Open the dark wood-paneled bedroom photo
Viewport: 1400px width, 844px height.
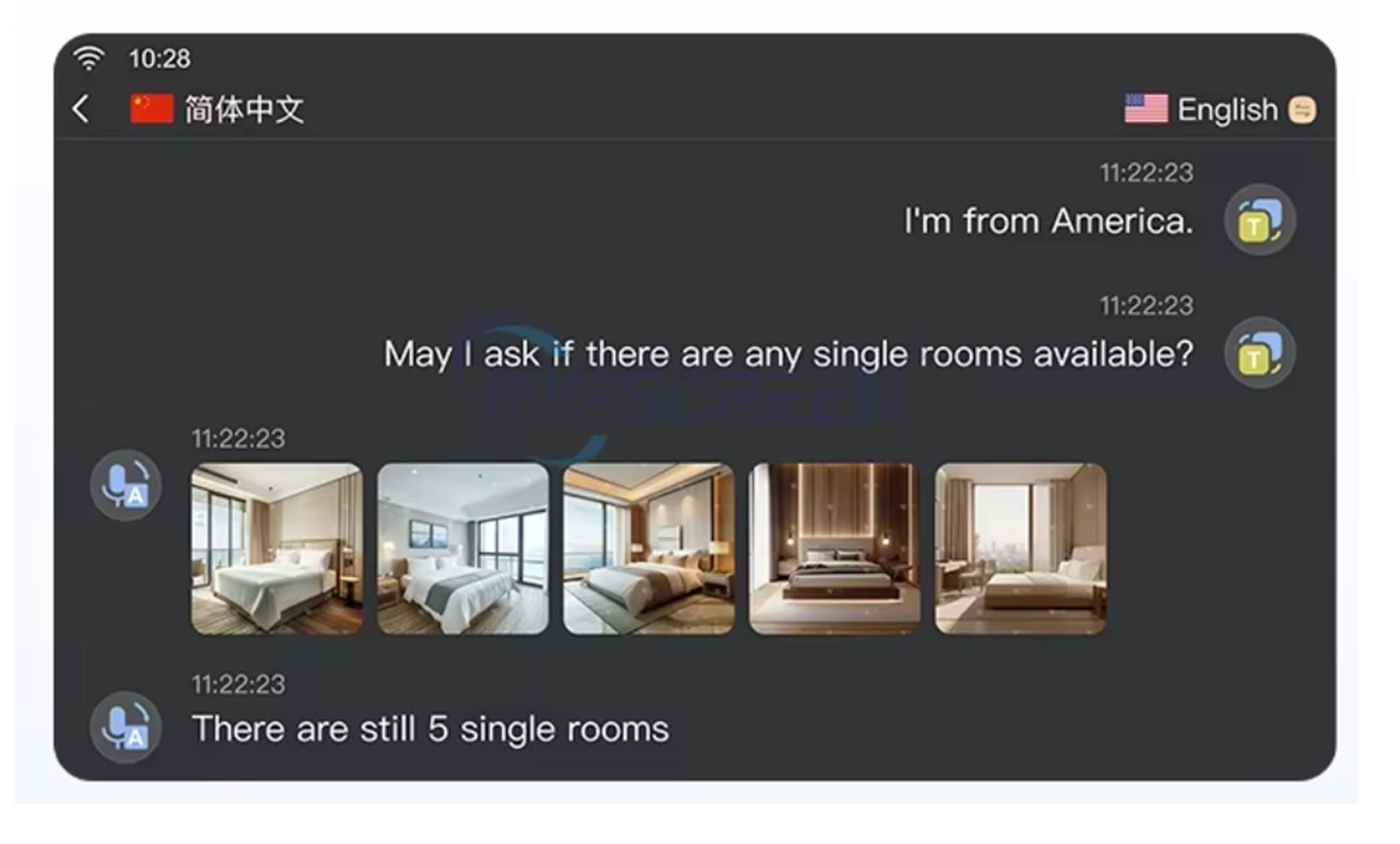pos(835,549)
